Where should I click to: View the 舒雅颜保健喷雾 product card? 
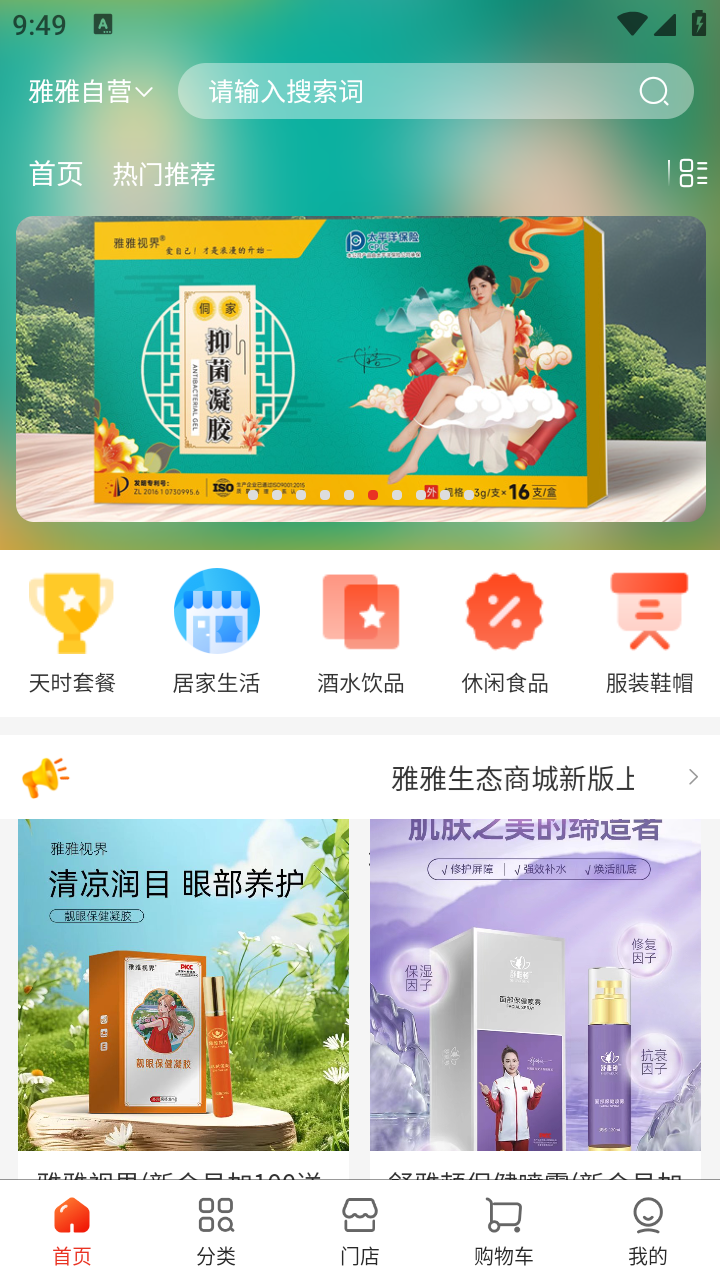click(535, 985)
